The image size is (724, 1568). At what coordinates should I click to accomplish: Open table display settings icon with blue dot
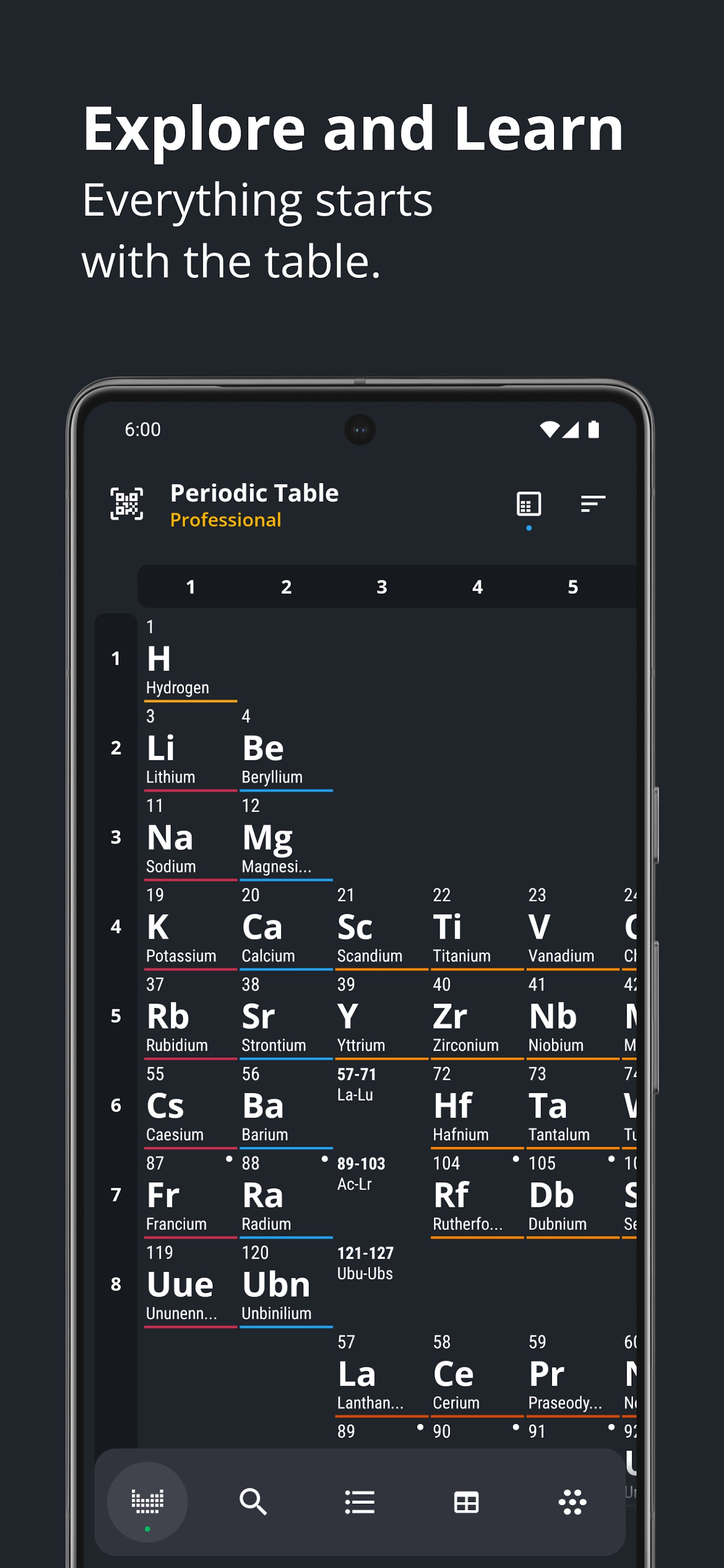click(528, 504)
